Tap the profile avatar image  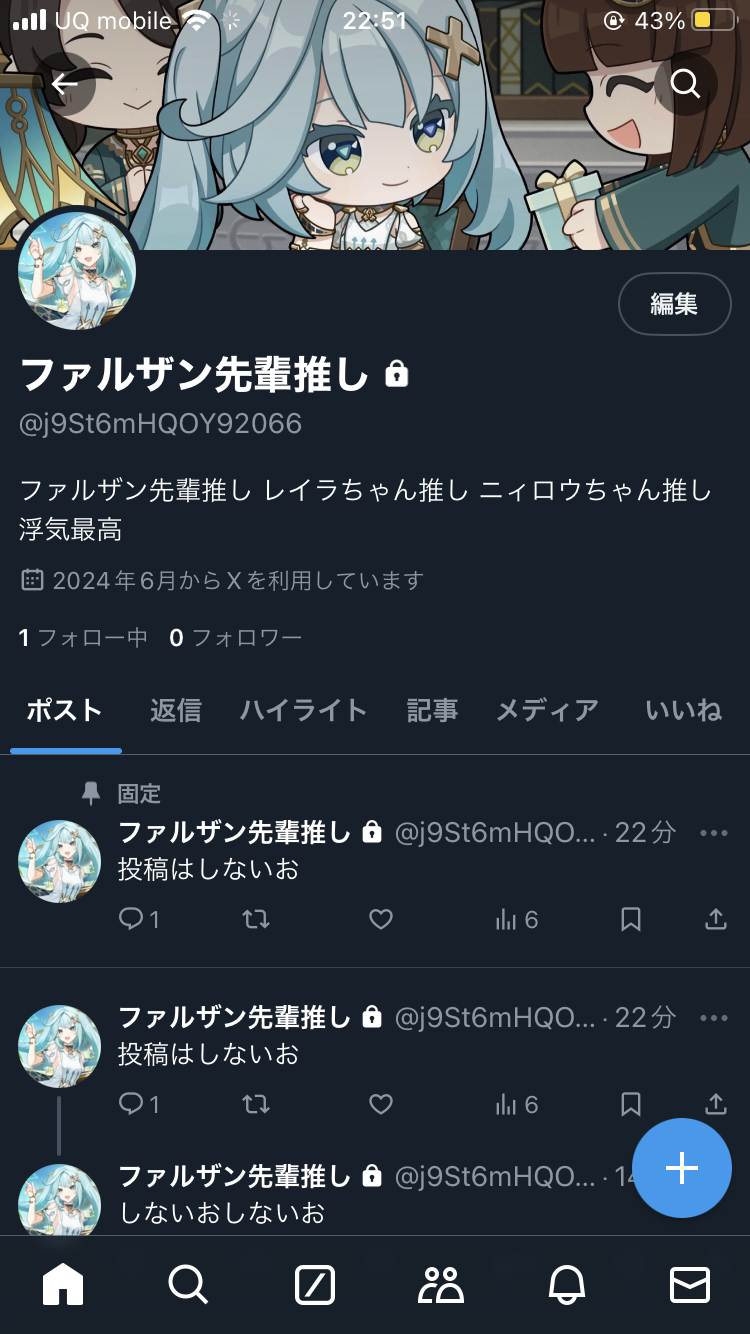(x=78, y=270)
